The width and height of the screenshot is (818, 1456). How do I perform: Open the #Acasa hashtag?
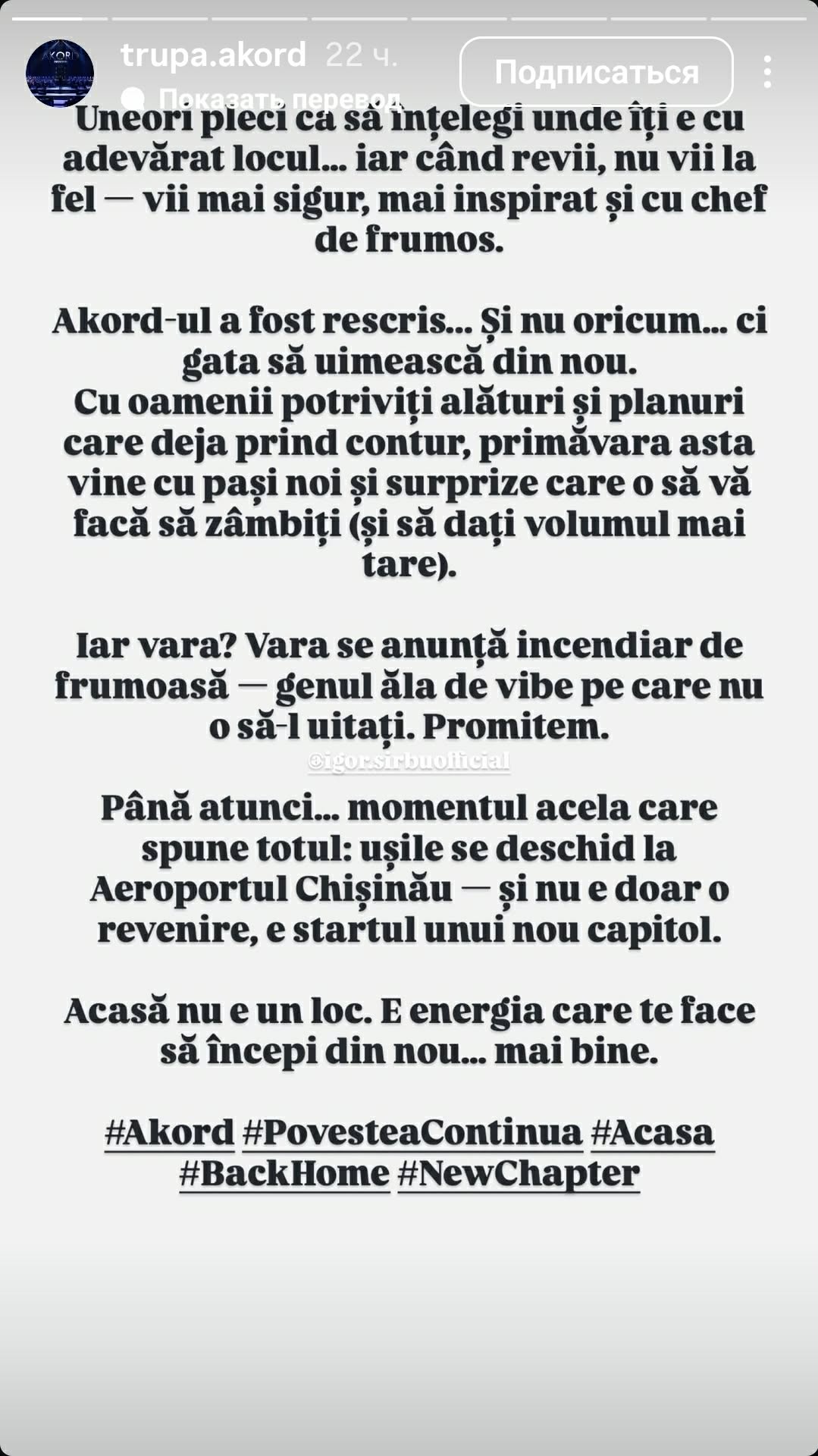[x=652, y=1132]
